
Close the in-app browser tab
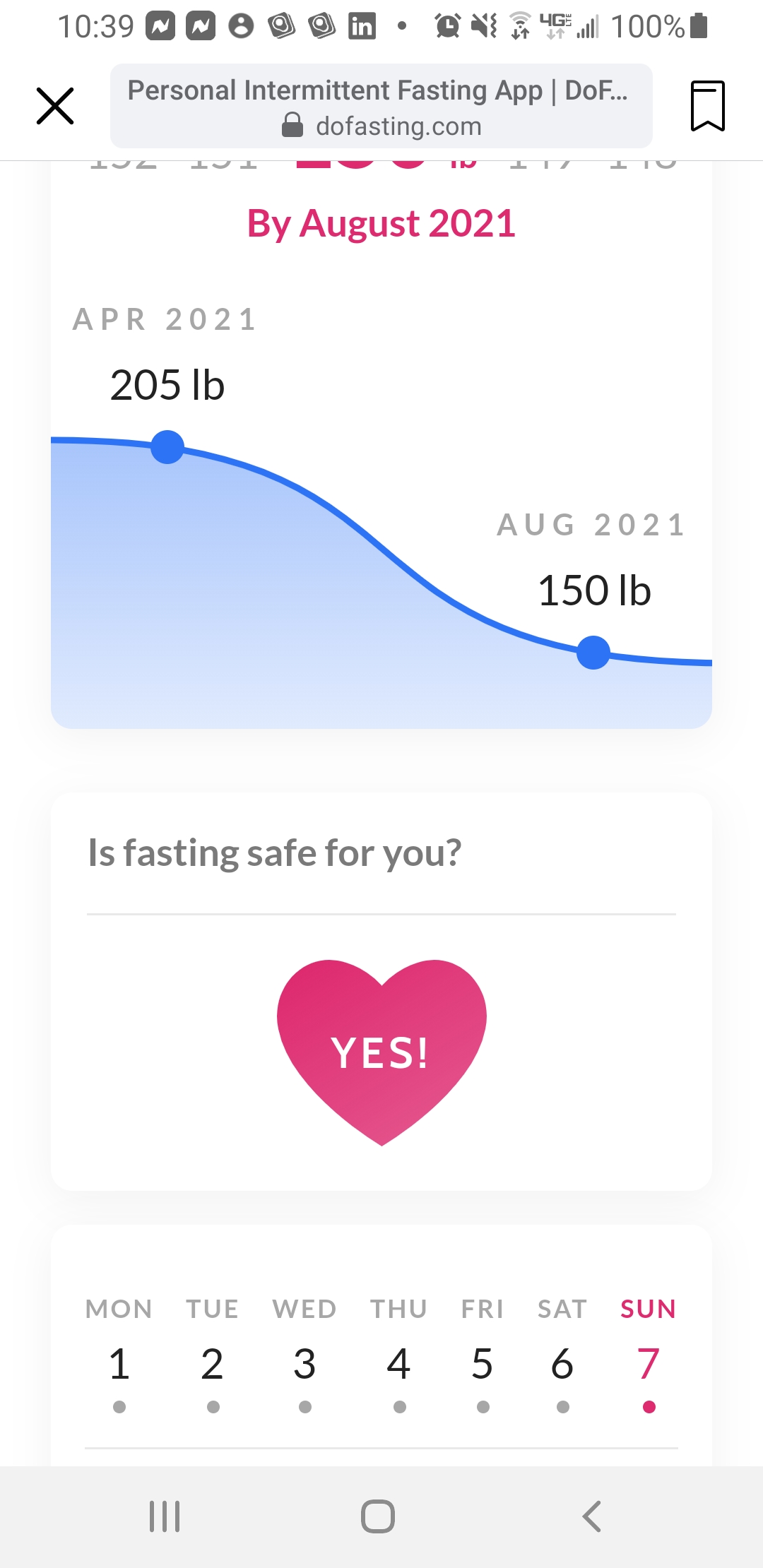pos(55,106)
